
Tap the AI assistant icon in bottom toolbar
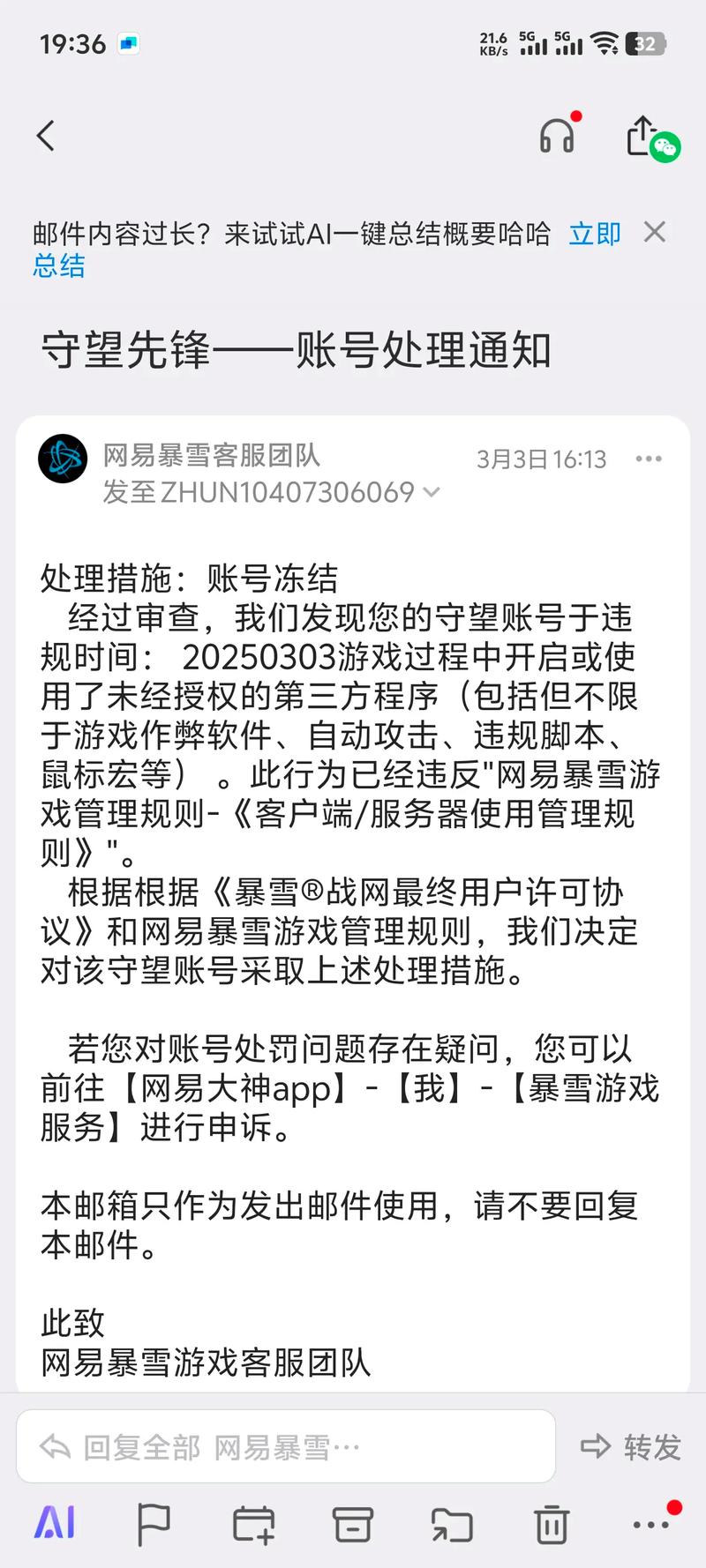tap(55, 1521)
